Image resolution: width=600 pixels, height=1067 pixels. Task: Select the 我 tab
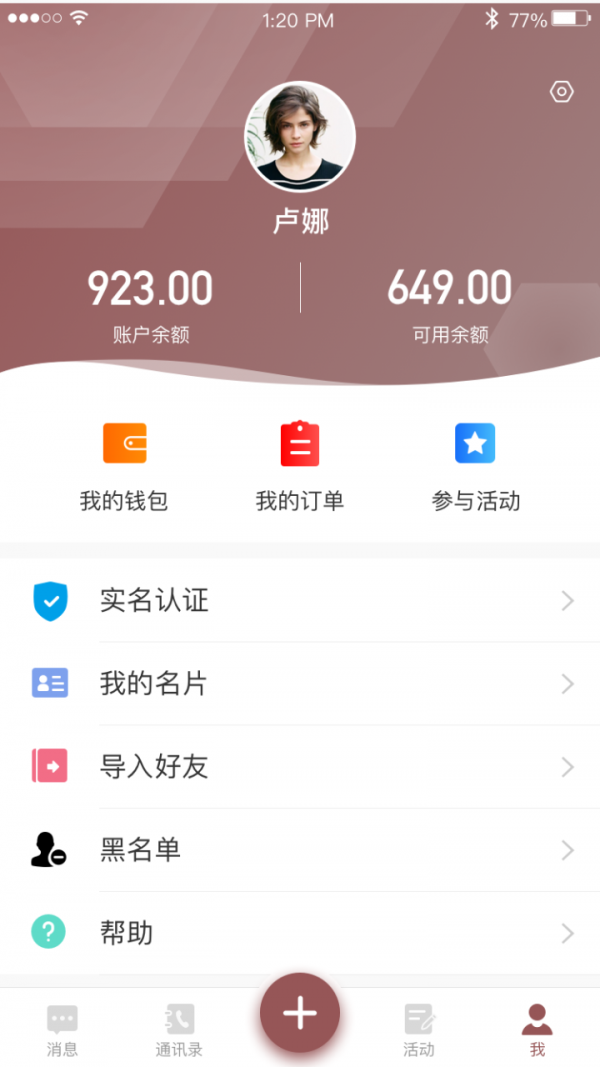tap(537, 1030)
